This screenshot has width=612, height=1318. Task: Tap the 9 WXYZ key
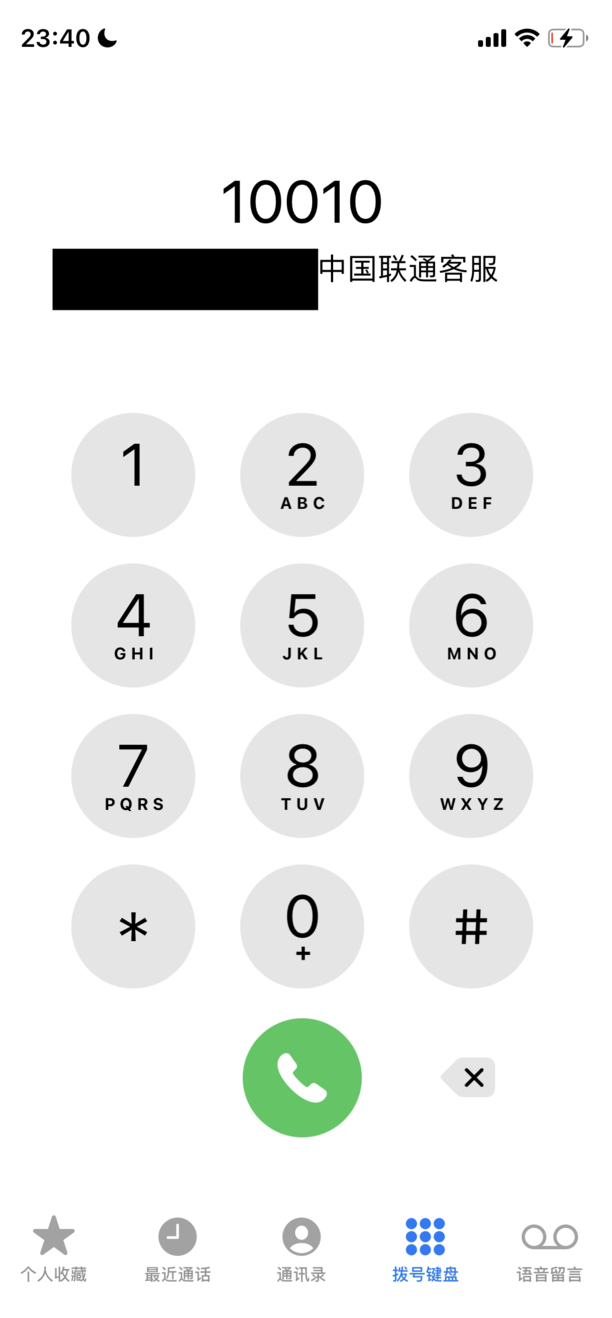click(471, 776)
